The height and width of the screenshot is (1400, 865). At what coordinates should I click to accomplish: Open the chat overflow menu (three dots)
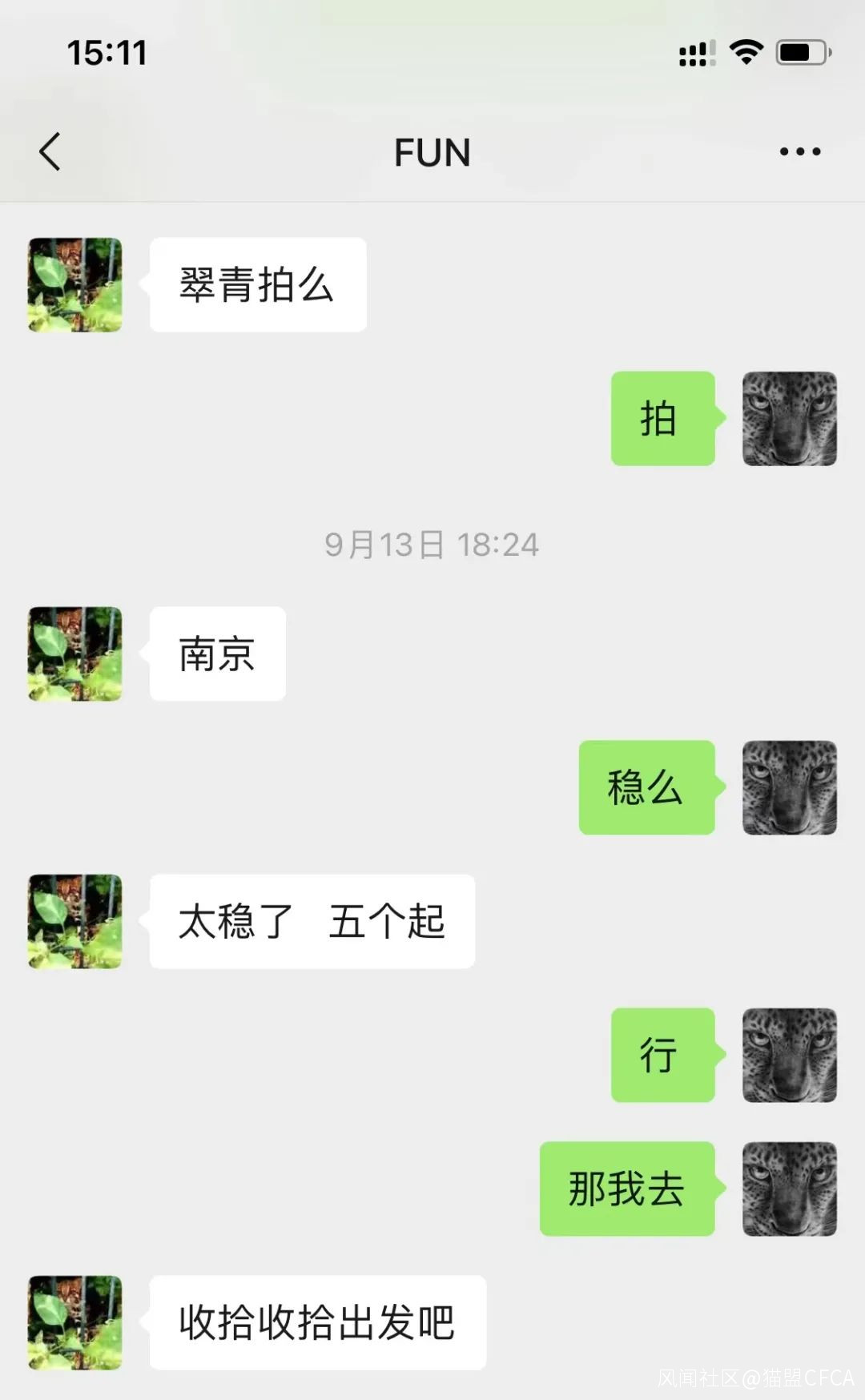800,151
